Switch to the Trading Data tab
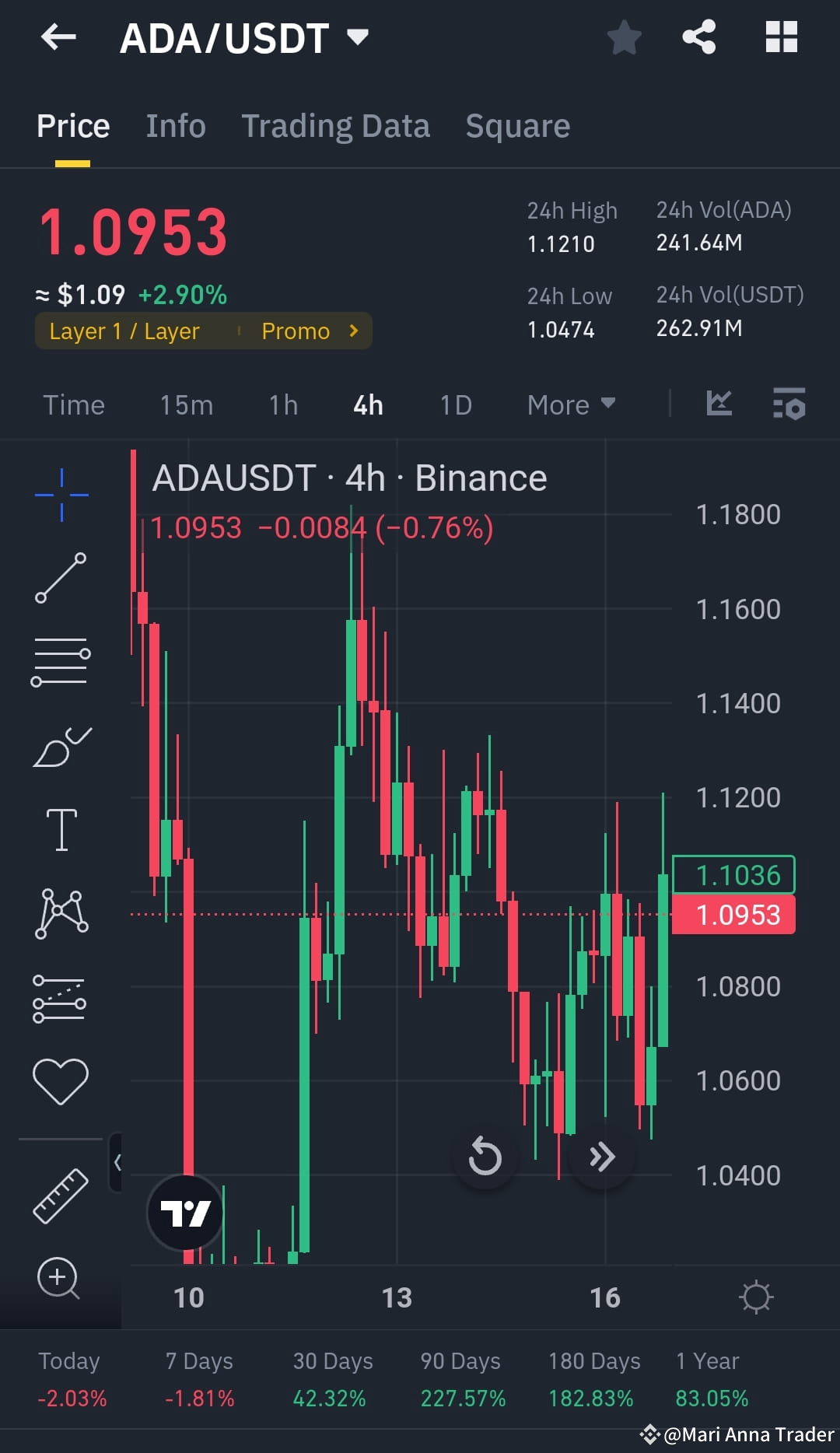 click(336, 126)
